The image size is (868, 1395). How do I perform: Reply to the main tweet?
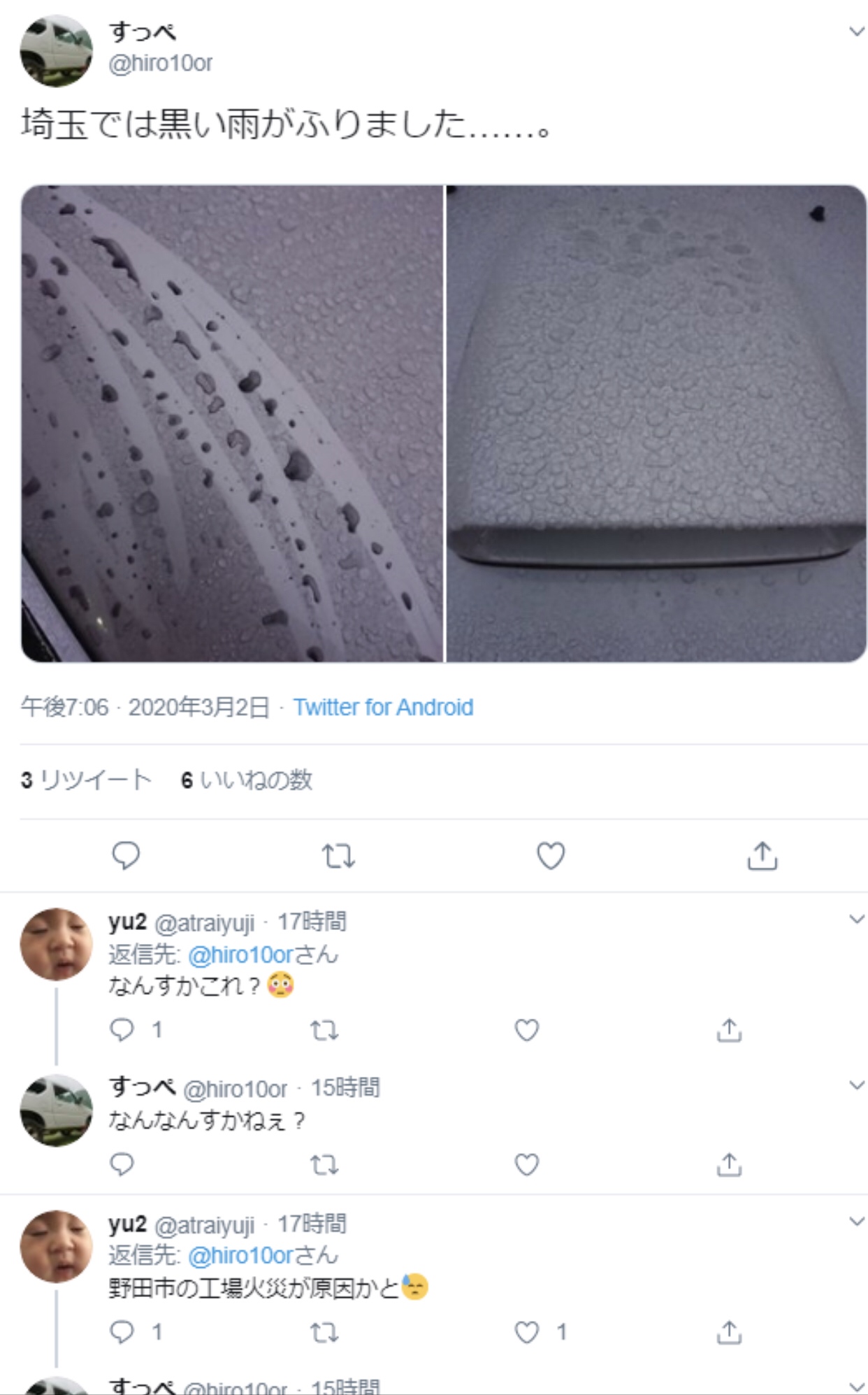tap(126, 855)
